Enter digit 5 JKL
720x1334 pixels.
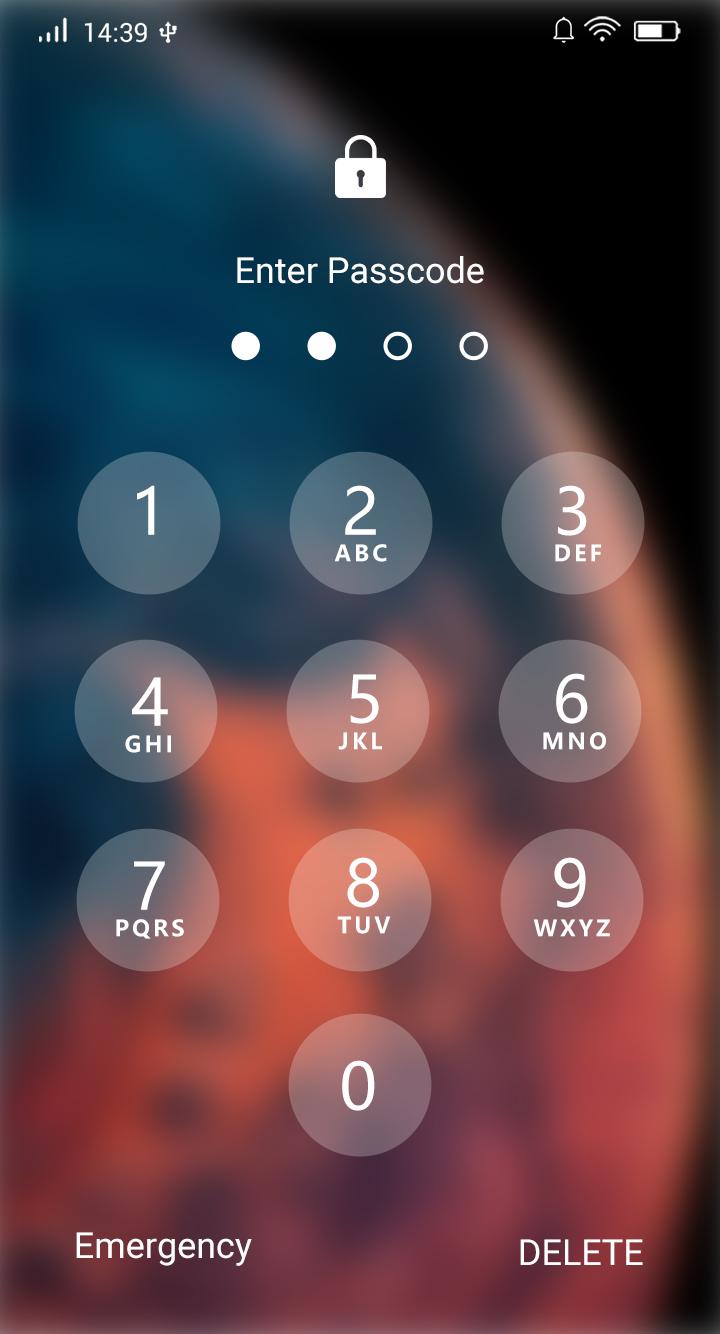coord(358,711)
